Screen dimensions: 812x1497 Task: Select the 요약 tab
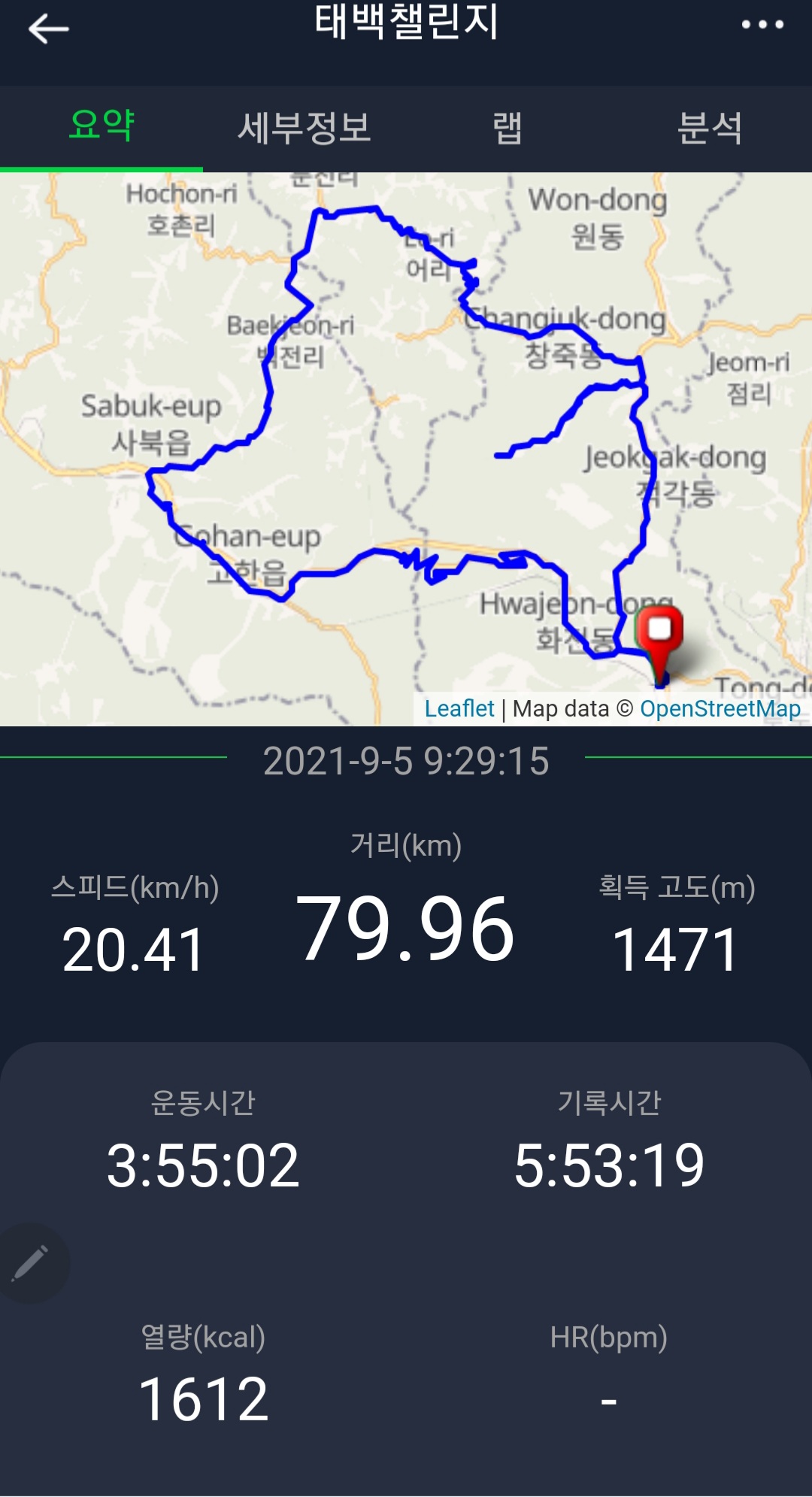coord(101,125)
